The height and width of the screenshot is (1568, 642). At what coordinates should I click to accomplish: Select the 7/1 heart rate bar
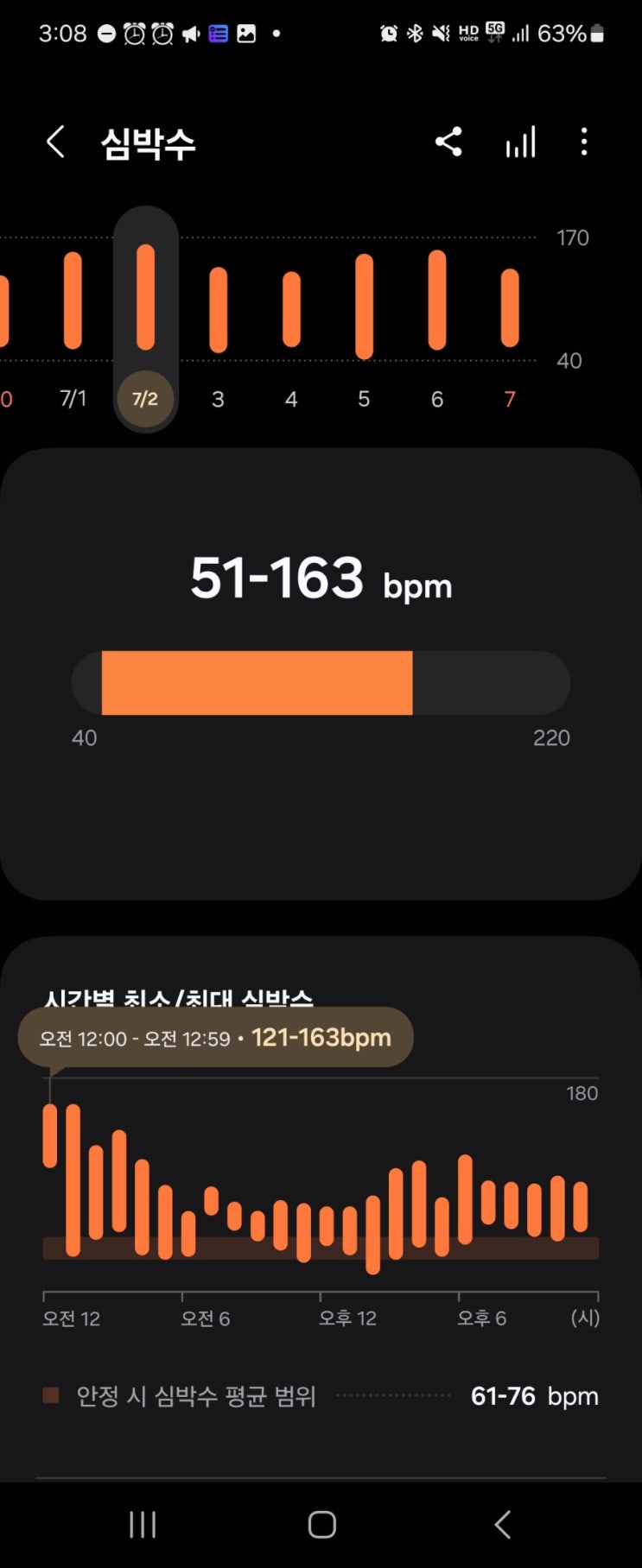[73, 300]
